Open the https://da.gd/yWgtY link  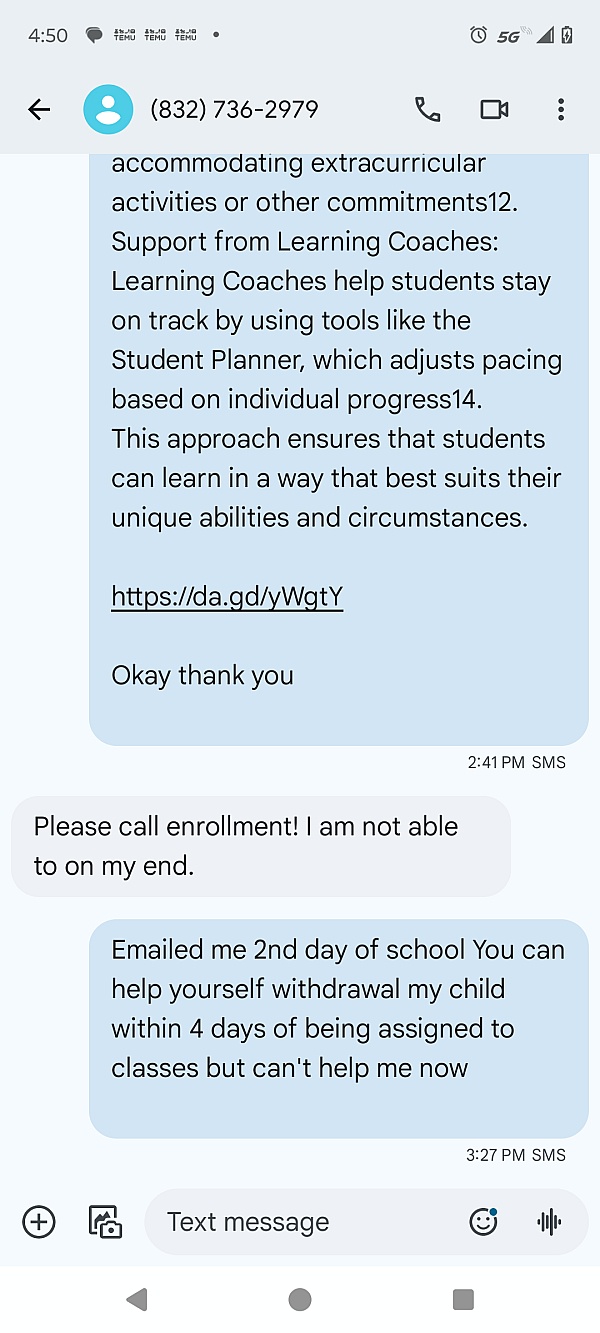click(227, 597)
